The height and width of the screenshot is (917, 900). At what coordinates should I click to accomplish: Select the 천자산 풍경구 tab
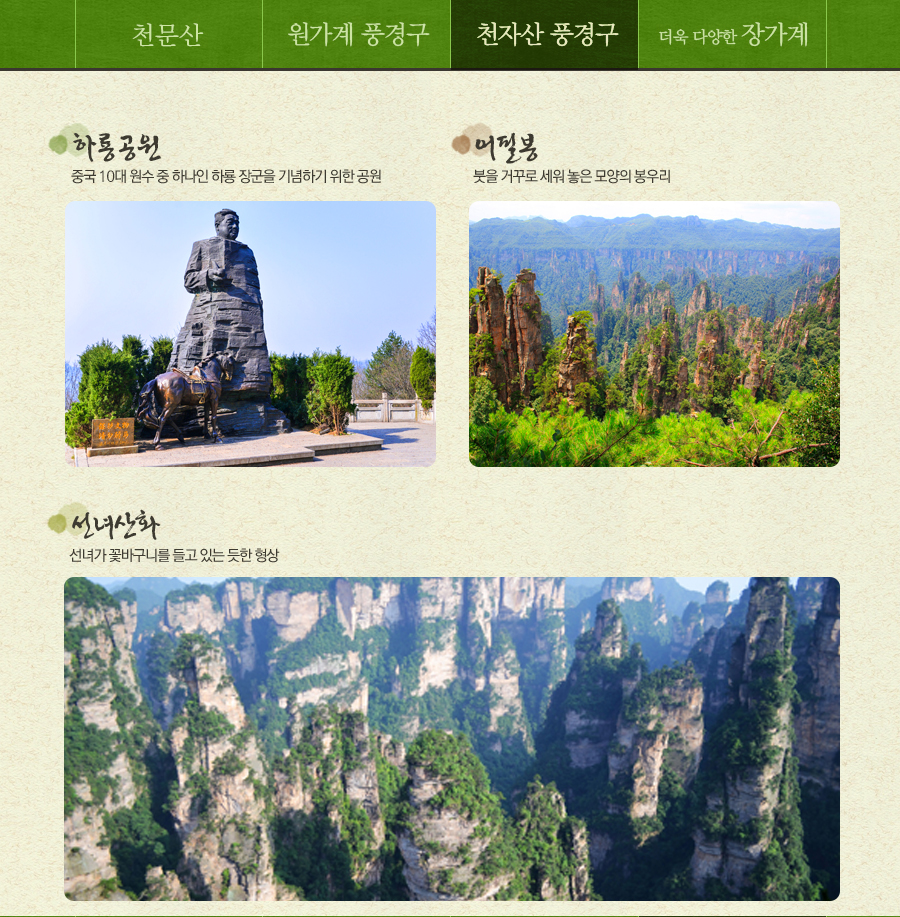[x=545, y=34]
